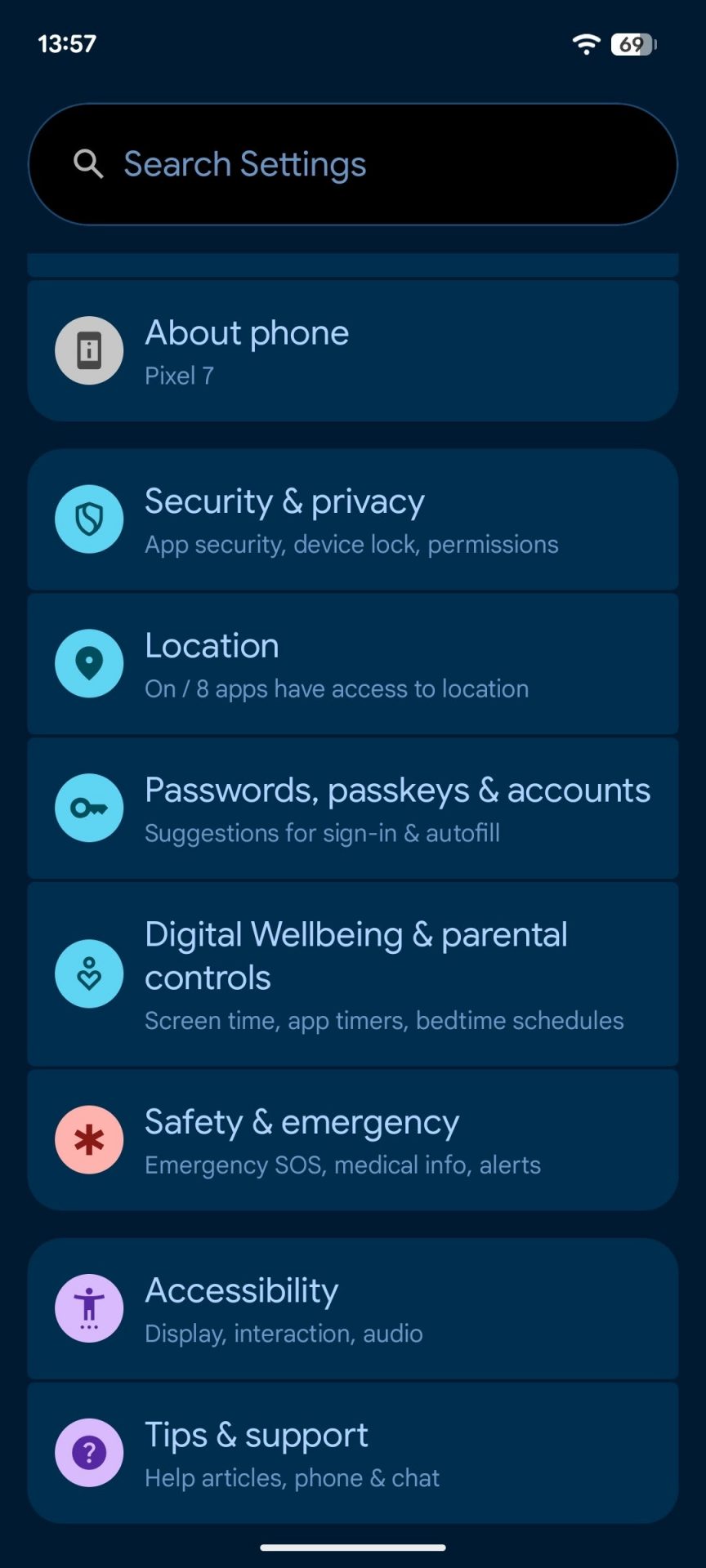View Safety & emergency options

coord(353,1140)
